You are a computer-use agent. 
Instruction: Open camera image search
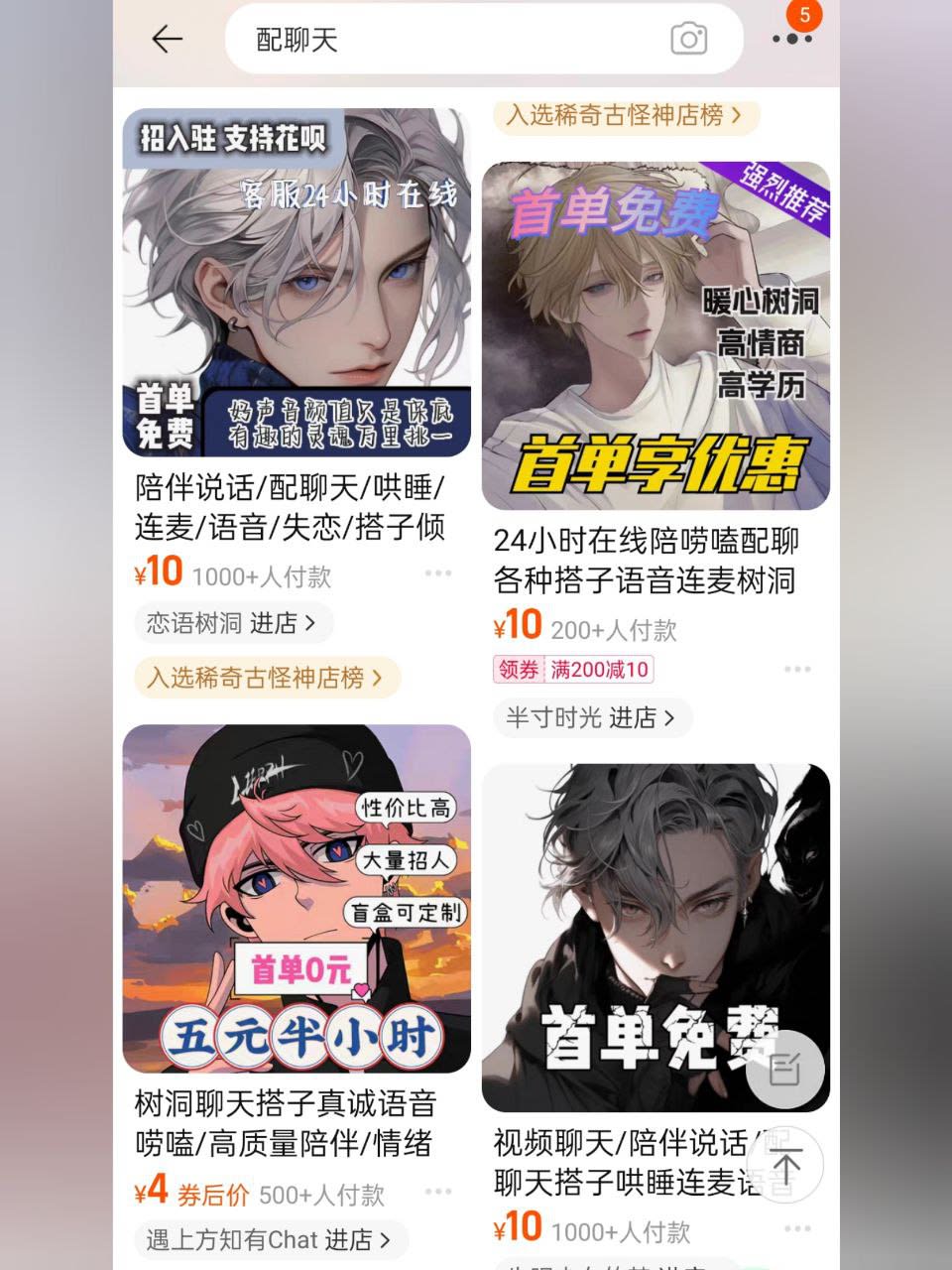[x=688, y=40]
